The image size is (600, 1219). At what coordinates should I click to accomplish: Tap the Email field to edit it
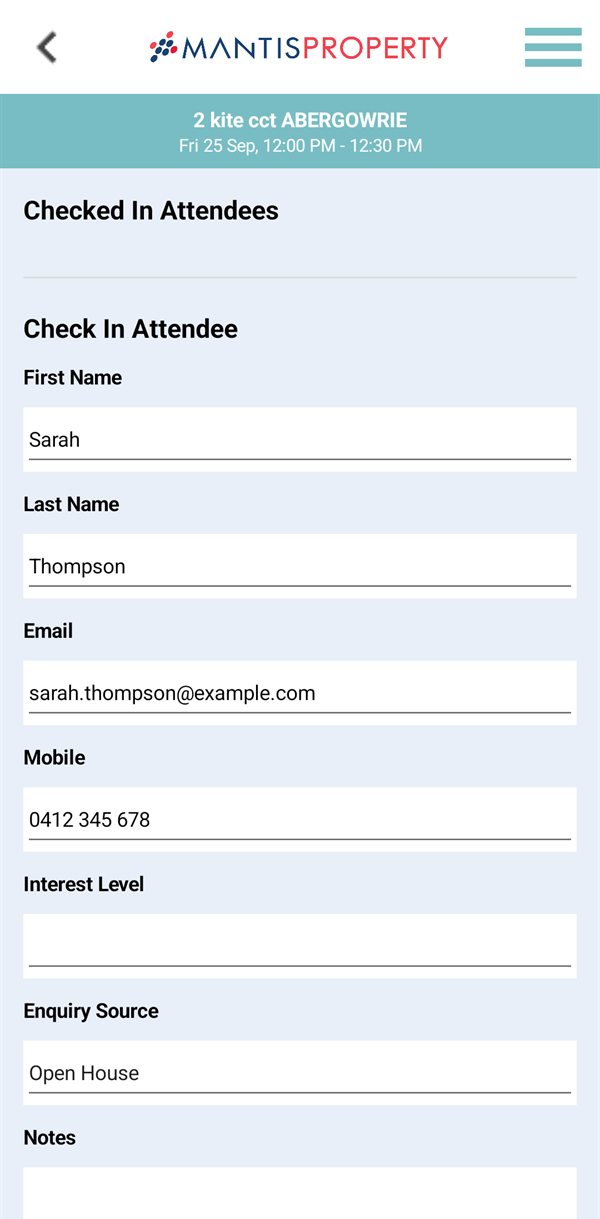300,693
